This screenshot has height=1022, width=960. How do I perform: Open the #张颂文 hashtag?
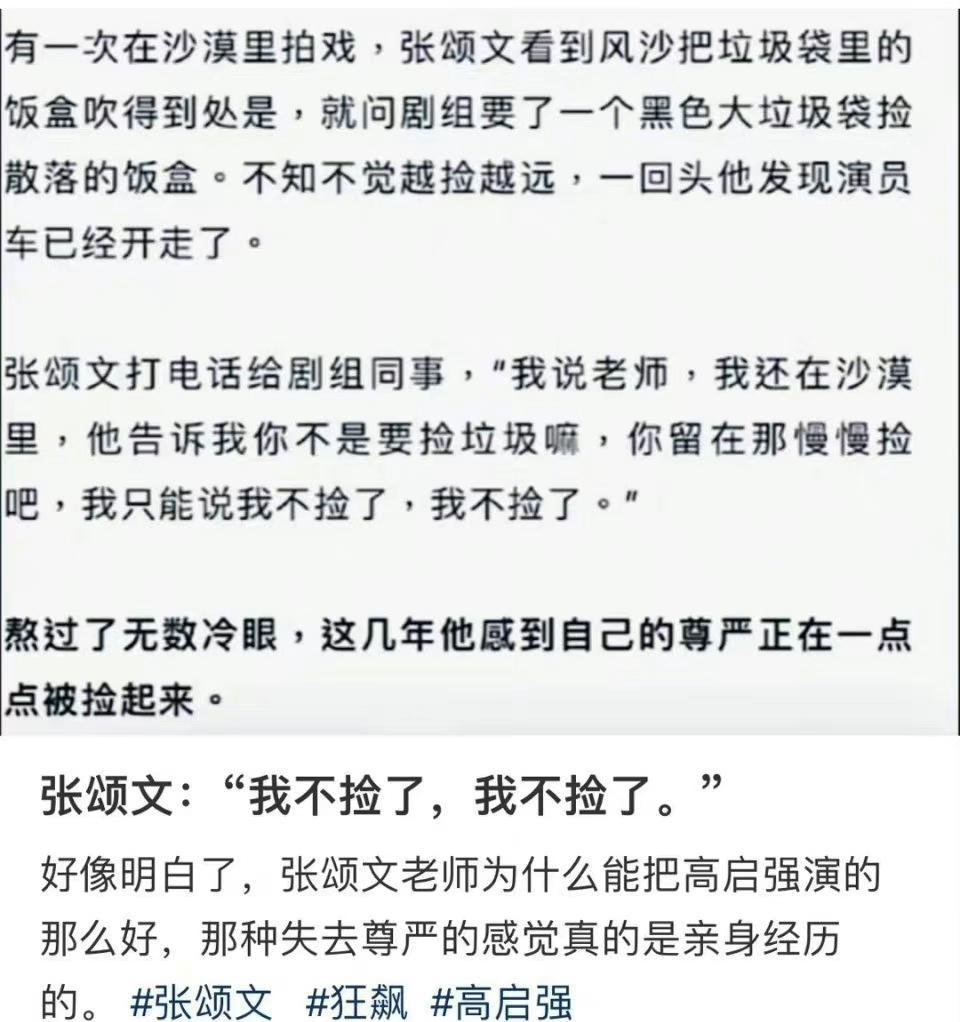tap(200, 1001)
